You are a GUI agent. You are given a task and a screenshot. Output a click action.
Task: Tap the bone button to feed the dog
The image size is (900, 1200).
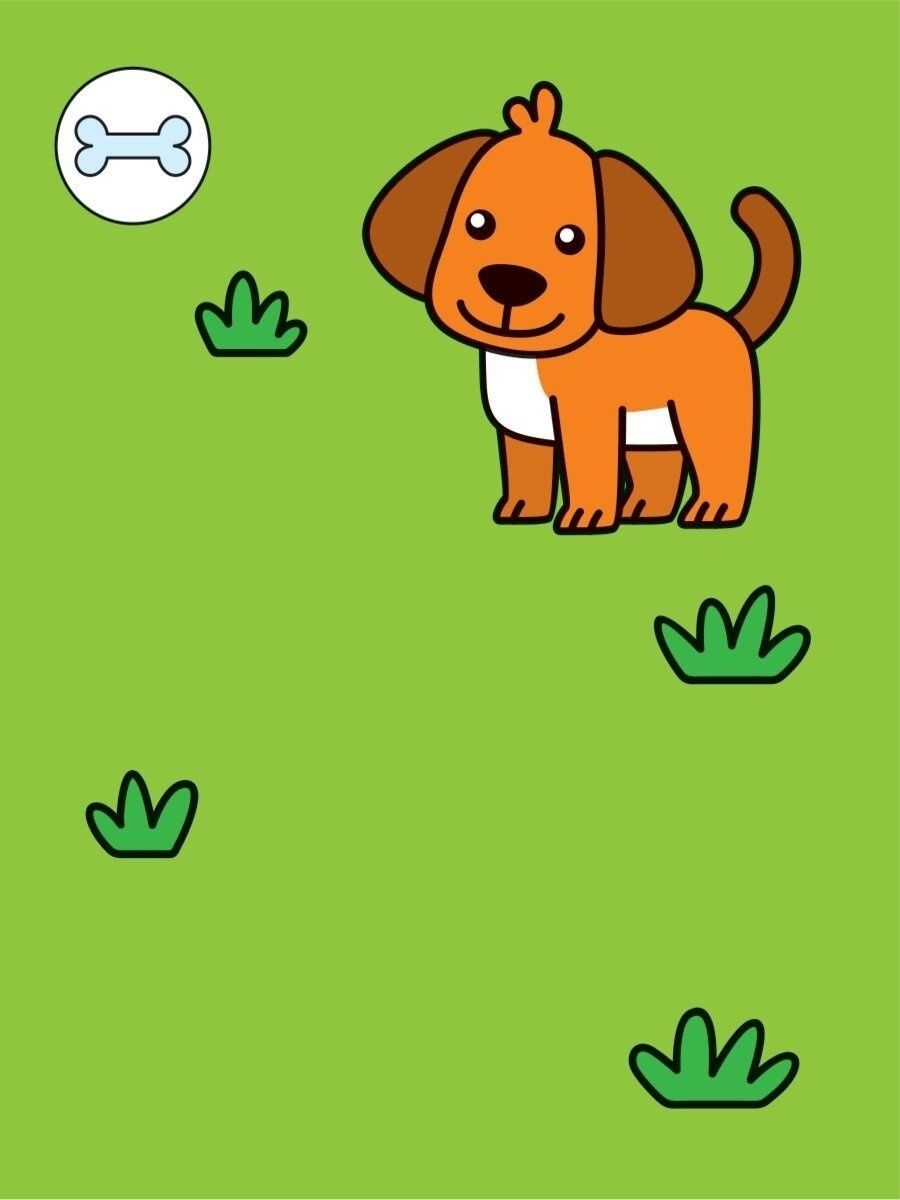click(x=133, y=146)
